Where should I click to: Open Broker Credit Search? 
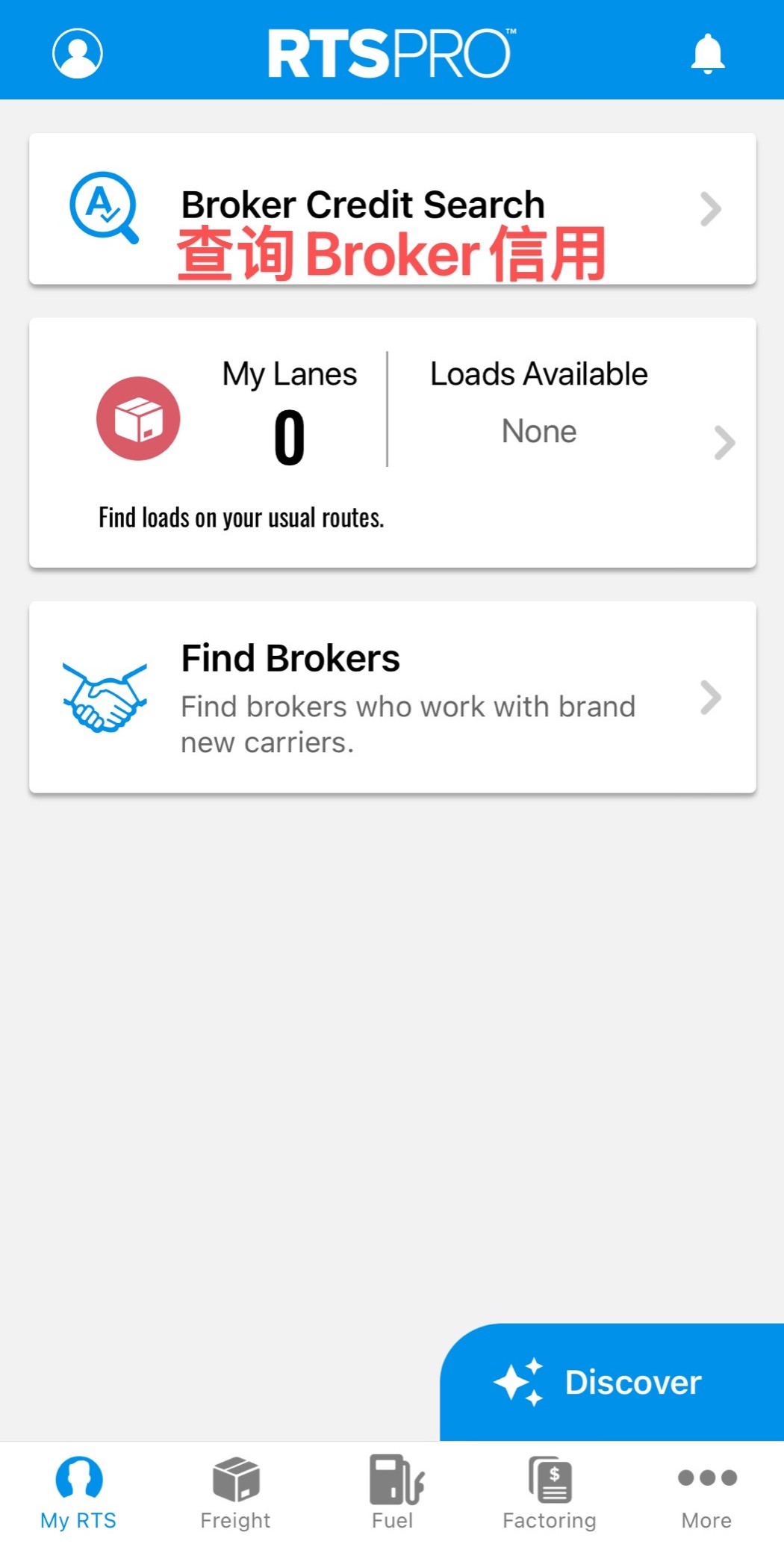pos(392,208)
